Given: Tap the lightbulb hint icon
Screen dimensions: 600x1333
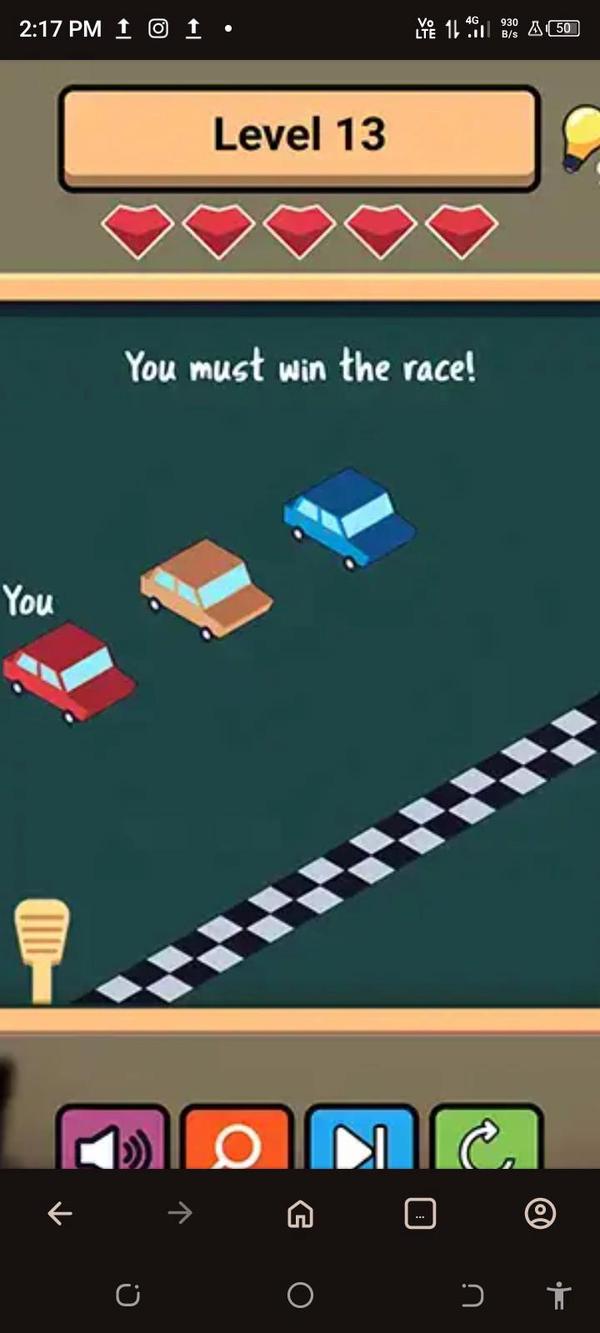Looking at the screenshot, I should coord(582,138).
